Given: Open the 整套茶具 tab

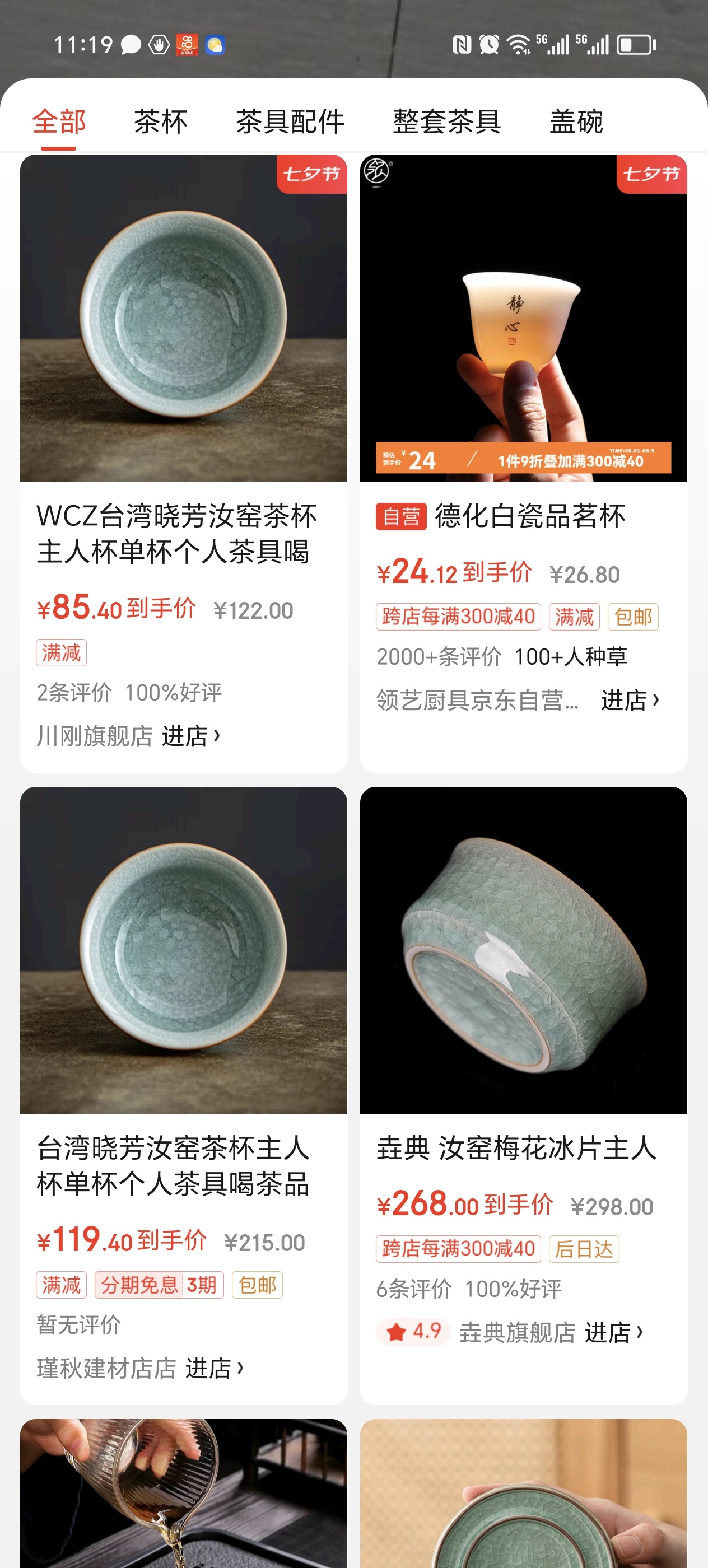Looking at the screenshot, I should pos(447,122).
